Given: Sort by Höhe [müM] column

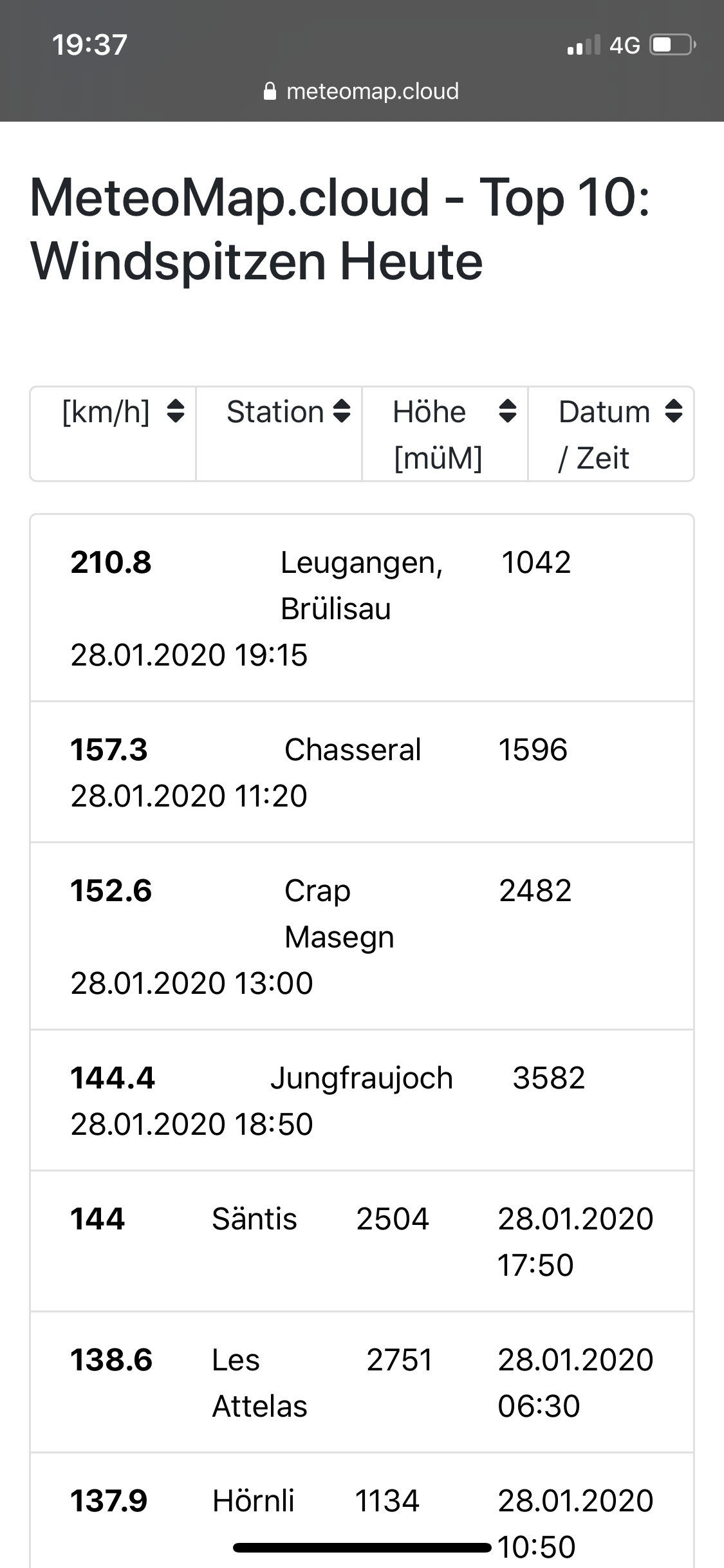Looking at the screenshot, I should (x=445, y=434).
